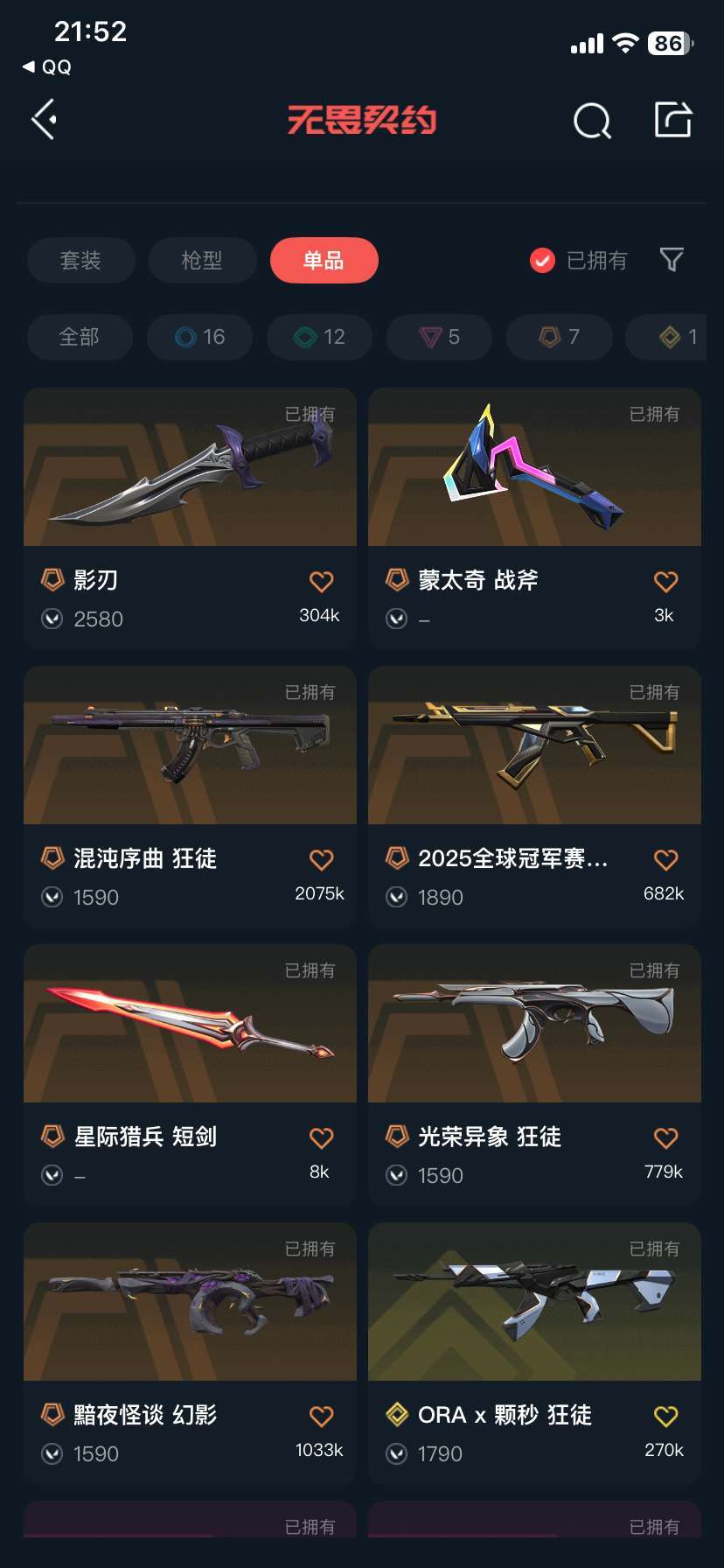Favorite the 2025全球冠军赛 skin
Image resolution: width=724 pixels, height=1568 pixels.
point(665,859)
